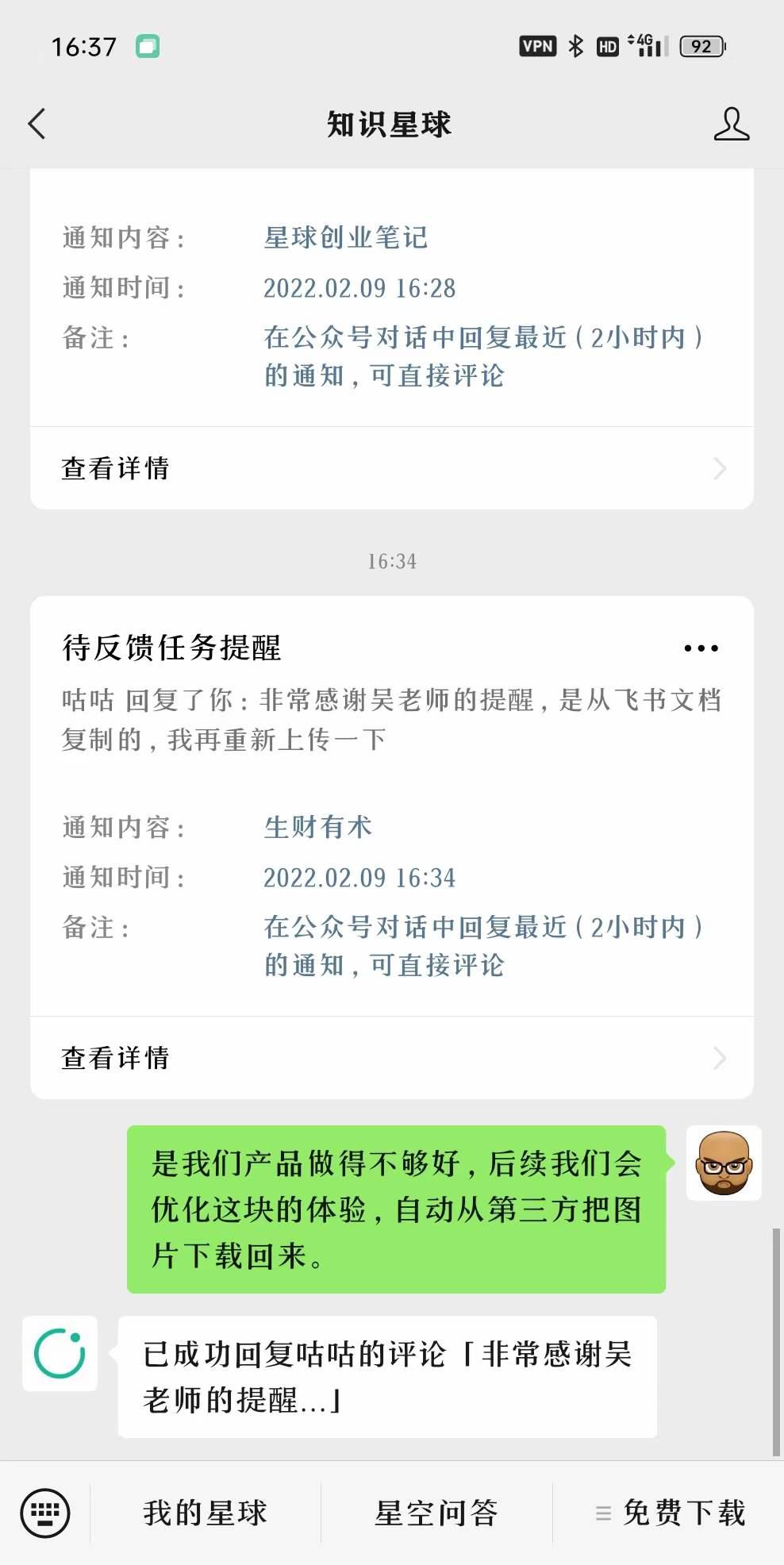View 查看详情 for 生财有术 notification
This screenshot has height=1565, width=784.
391,1058
